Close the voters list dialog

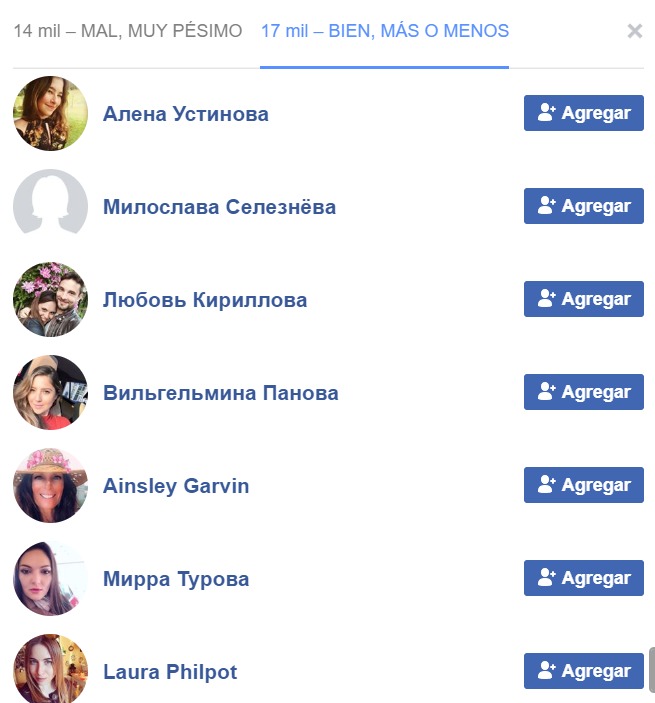click(x=634, y=32)
